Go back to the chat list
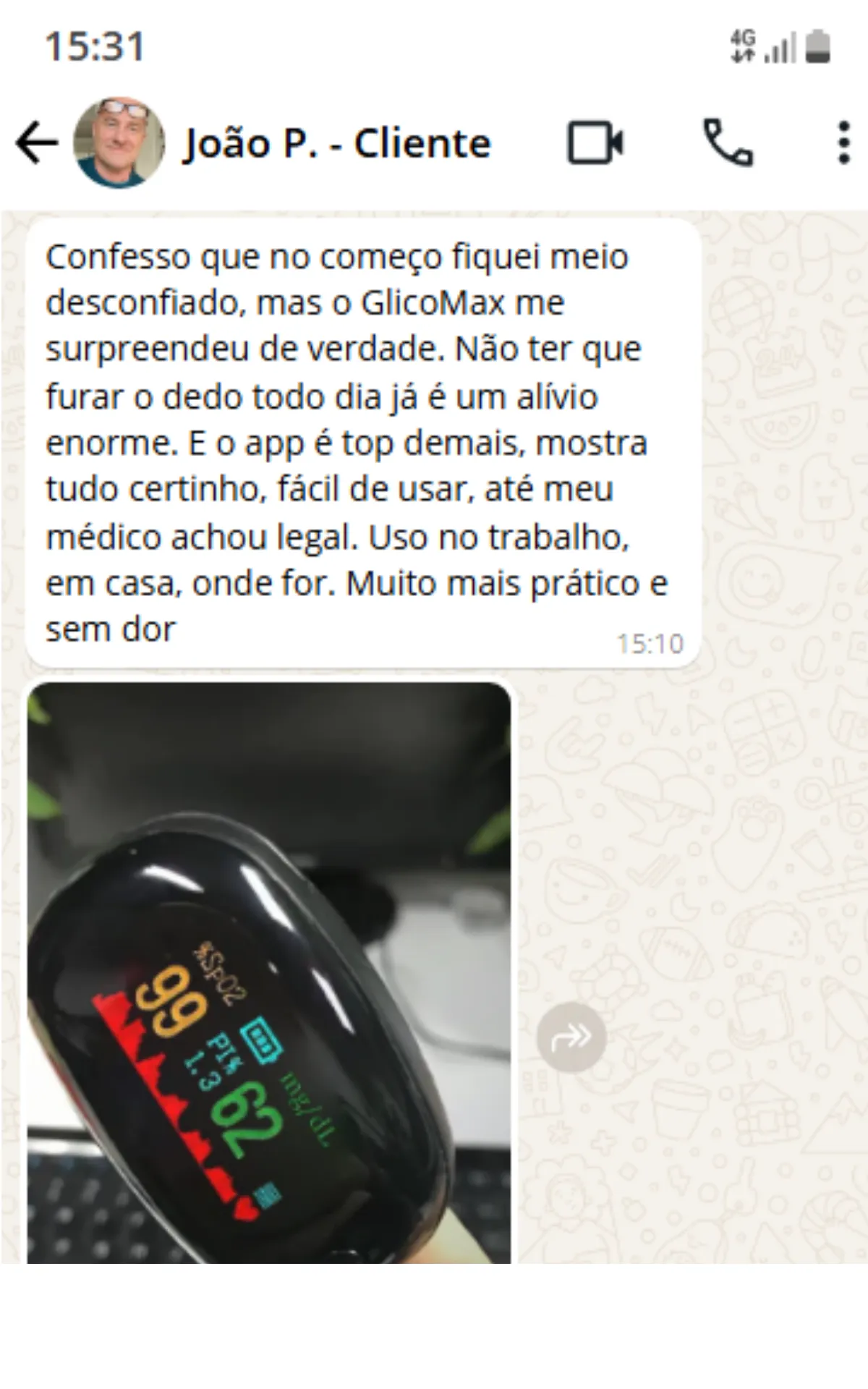 click(x=36, y=143)
